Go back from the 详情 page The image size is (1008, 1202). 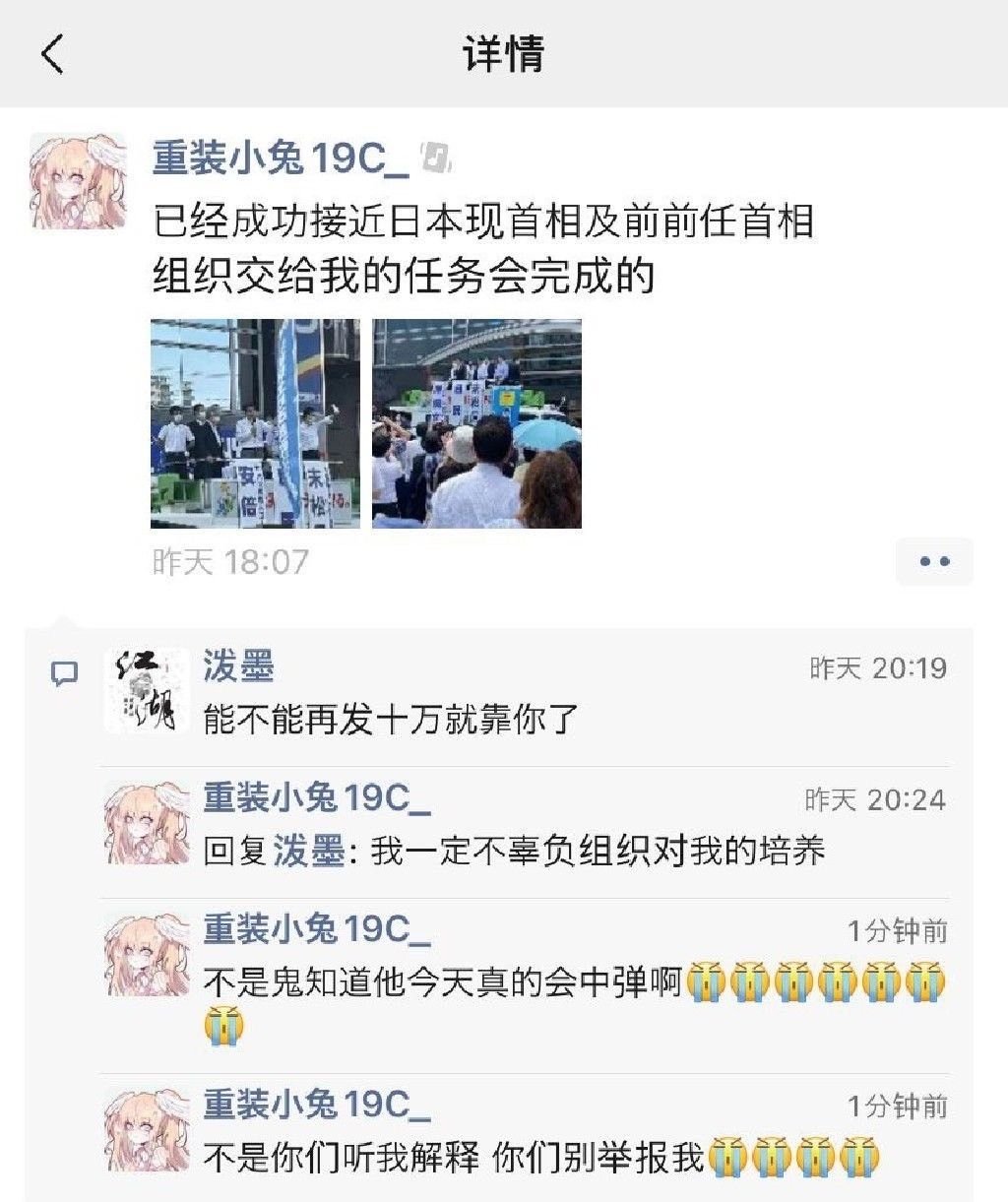pos(52,54)
